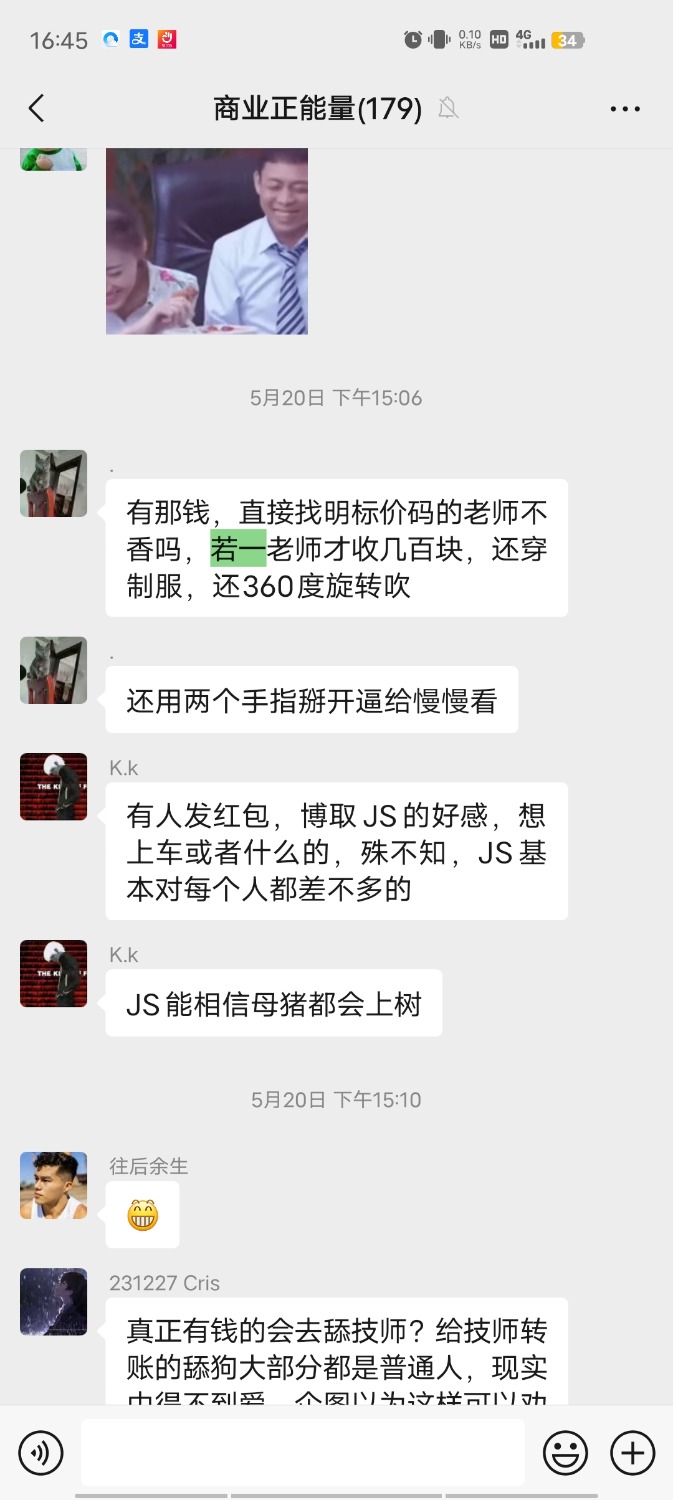Switch to voice message input
The image size is (673, 1500).
click(40, 1452)
